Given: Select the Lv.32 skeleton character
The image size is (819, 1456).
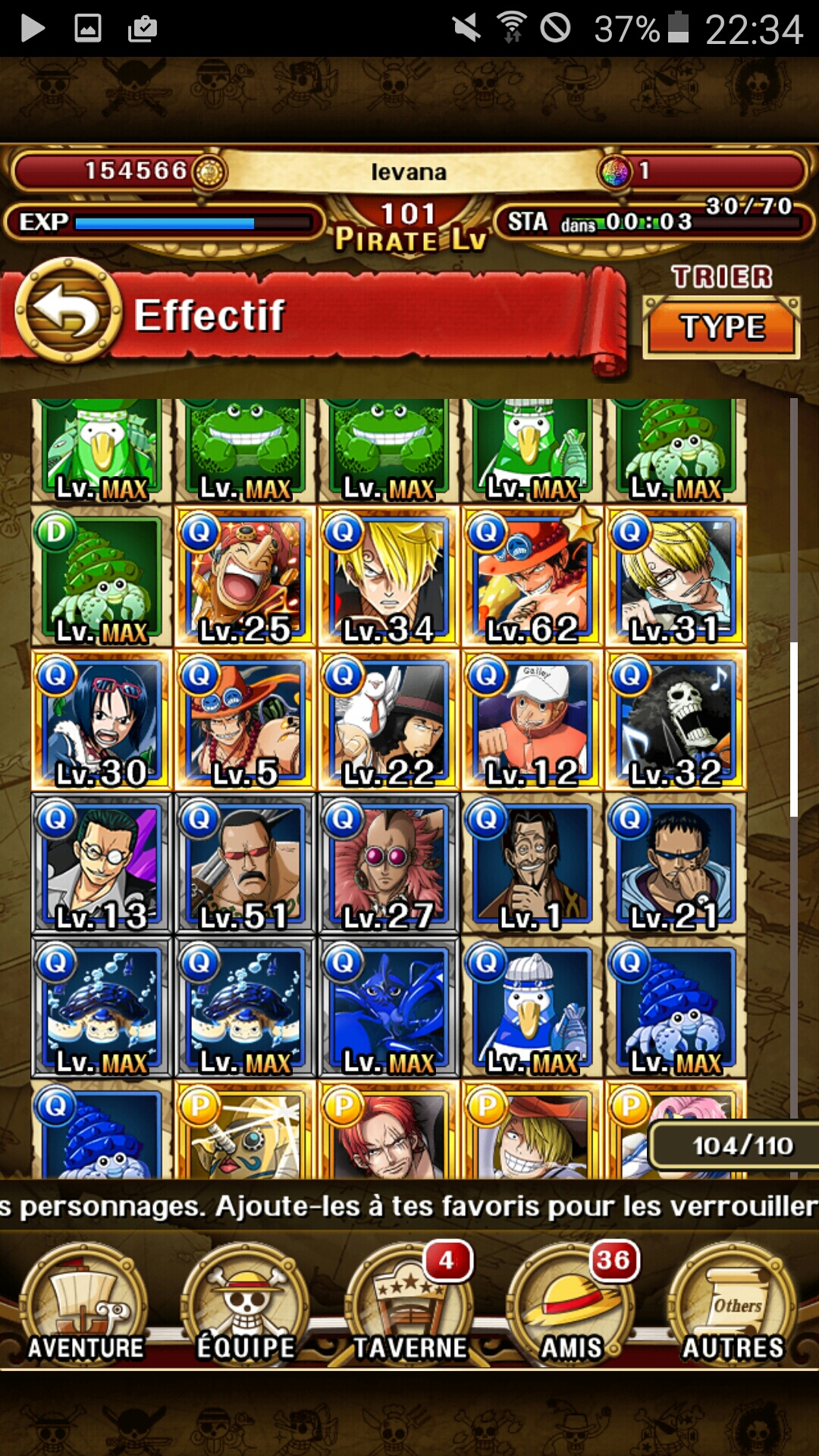Looking at the screenshot, I should (676, 720).
